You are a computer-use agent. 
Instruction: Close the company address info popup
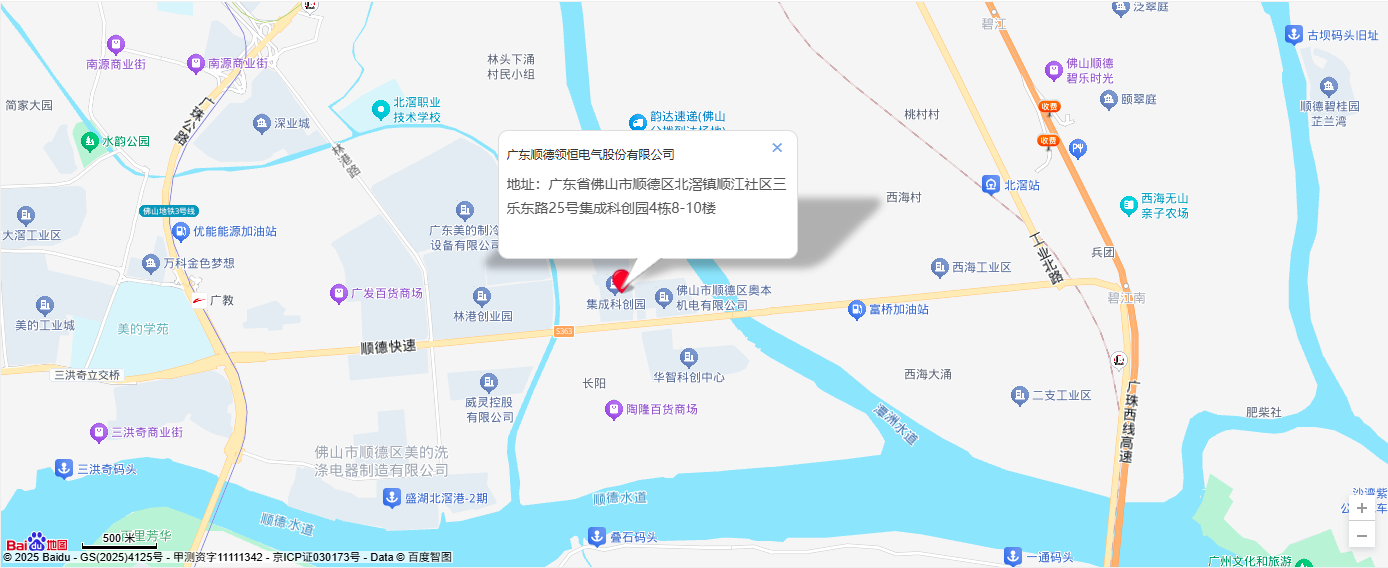[x=777, y=148]
